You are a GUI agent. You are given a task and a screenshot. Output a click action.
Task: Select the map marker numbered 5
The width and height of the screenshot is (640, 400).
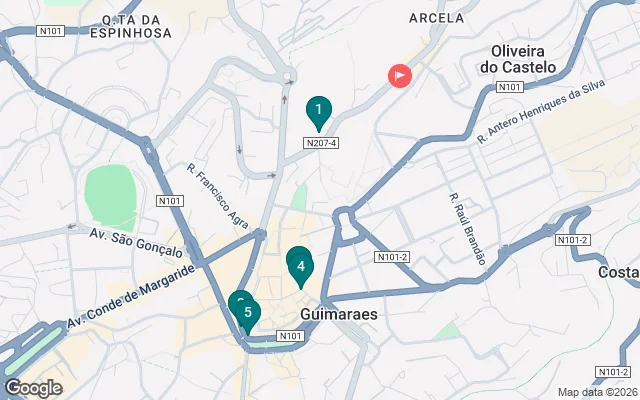coord(248,313)
